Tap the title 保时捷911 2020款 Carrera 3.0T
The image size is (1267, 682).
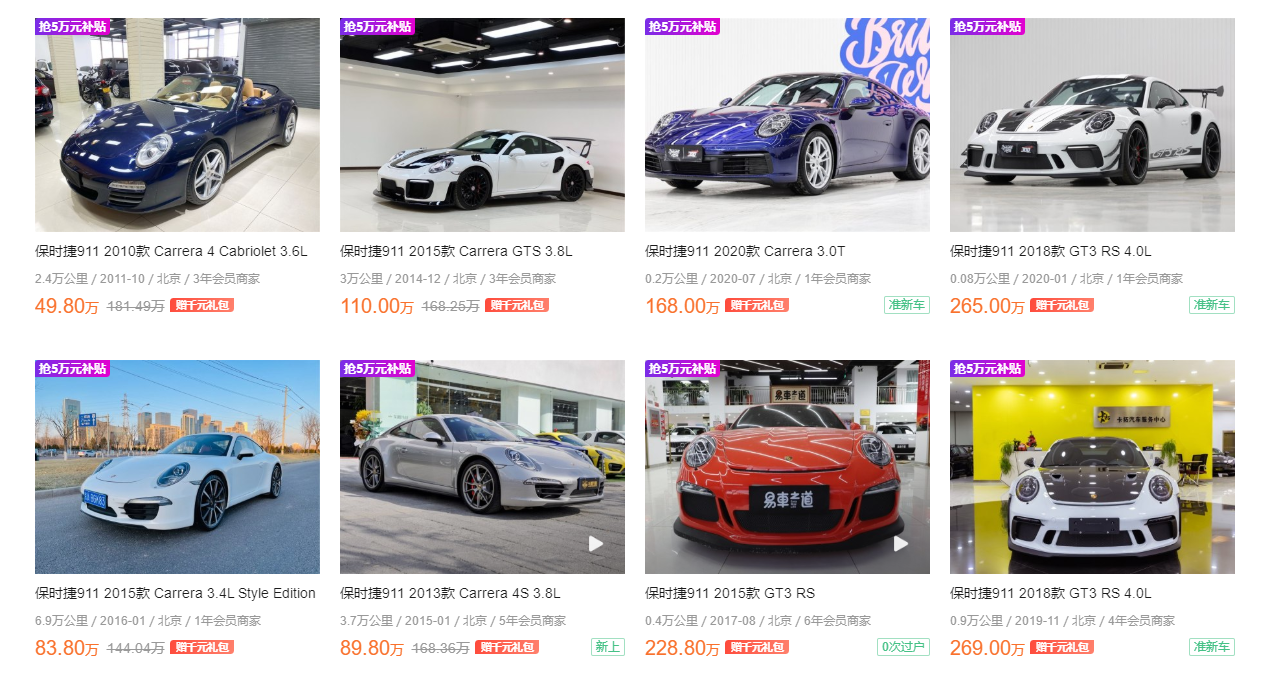pos(745,251)
